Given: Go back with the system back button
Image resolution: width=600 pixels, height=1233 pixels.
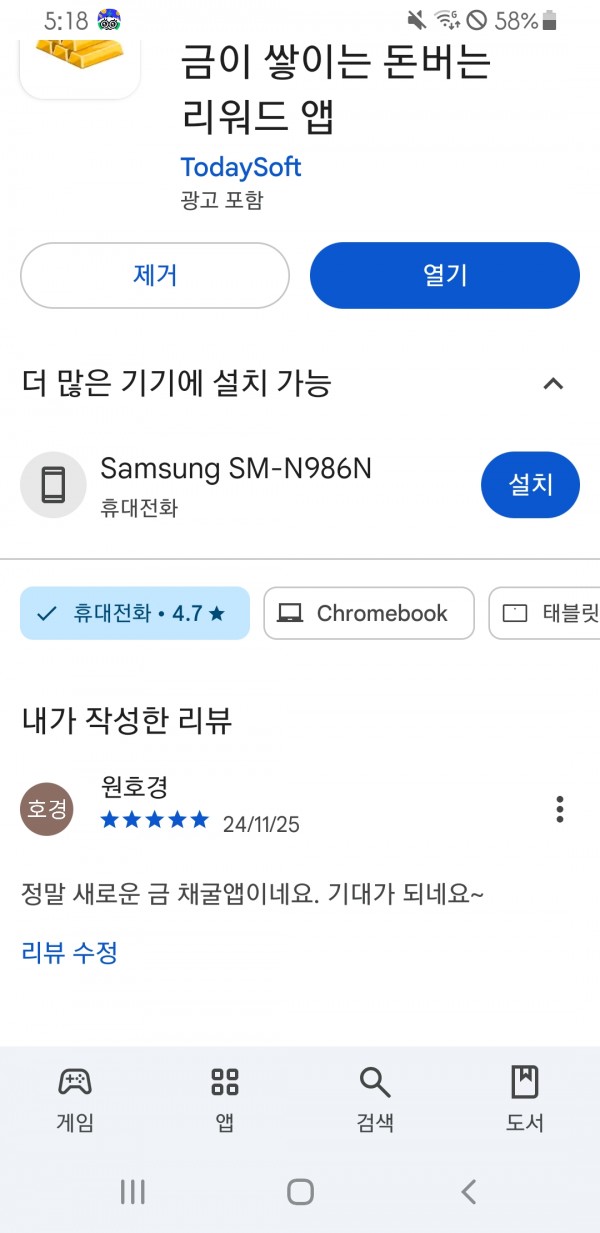Looking at the screenshot, I should point(468,1191).
